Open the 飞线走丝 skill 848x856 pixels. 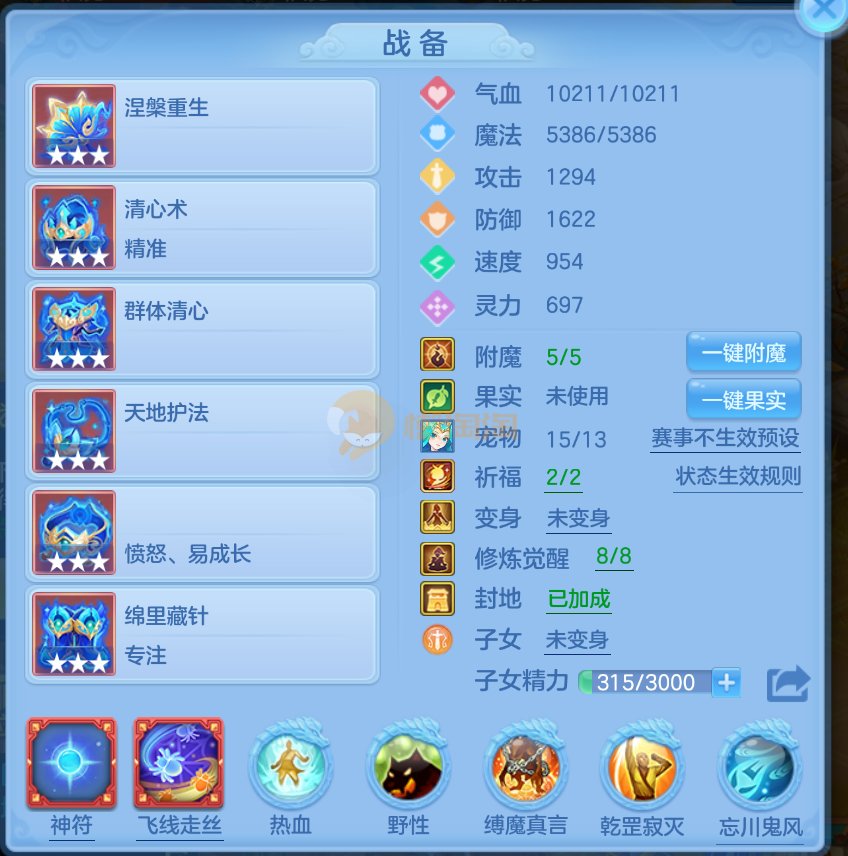pos(178,765)
